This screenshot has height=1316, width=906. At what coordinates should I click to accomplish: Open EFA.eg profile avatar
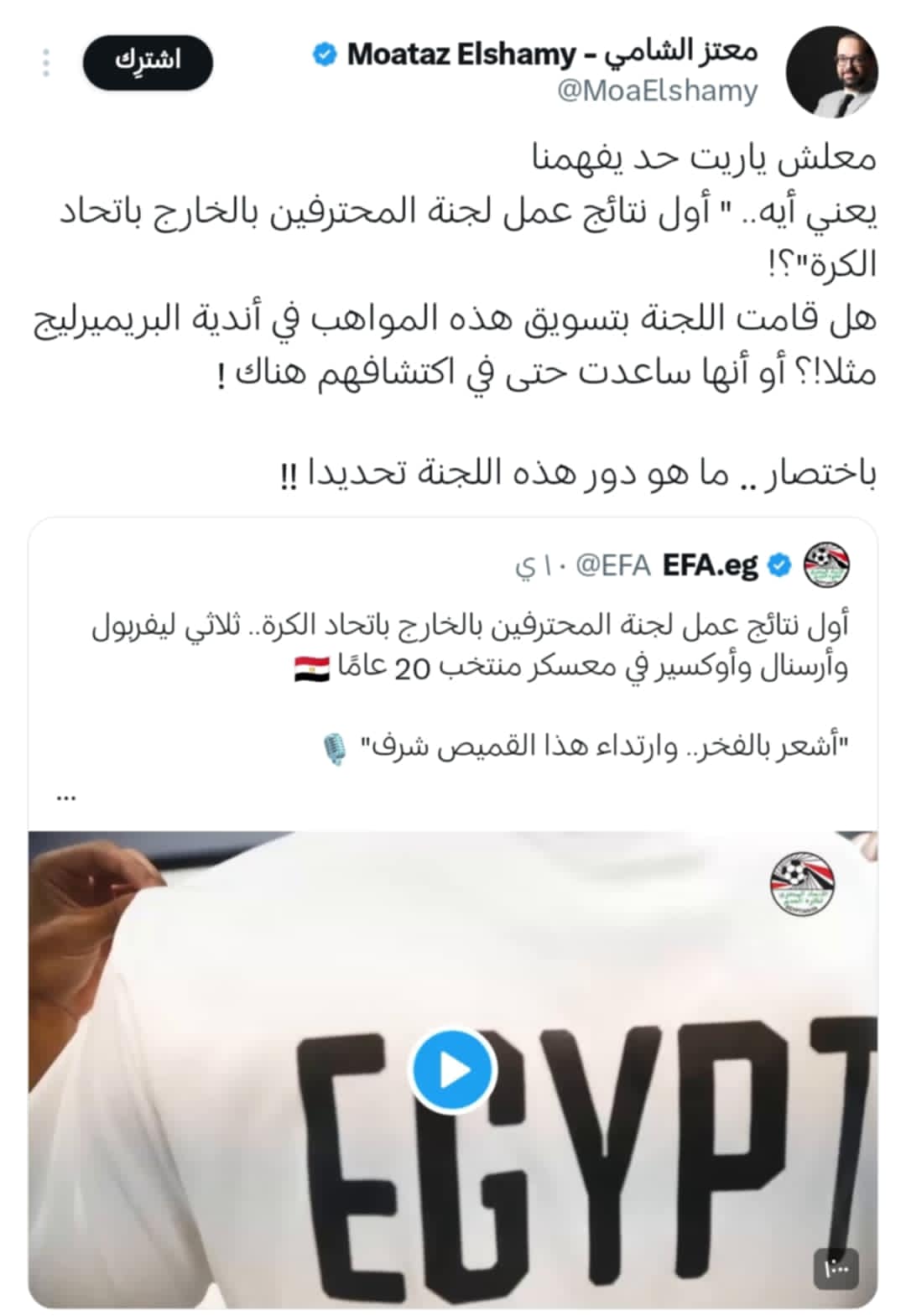pos(826,565)
